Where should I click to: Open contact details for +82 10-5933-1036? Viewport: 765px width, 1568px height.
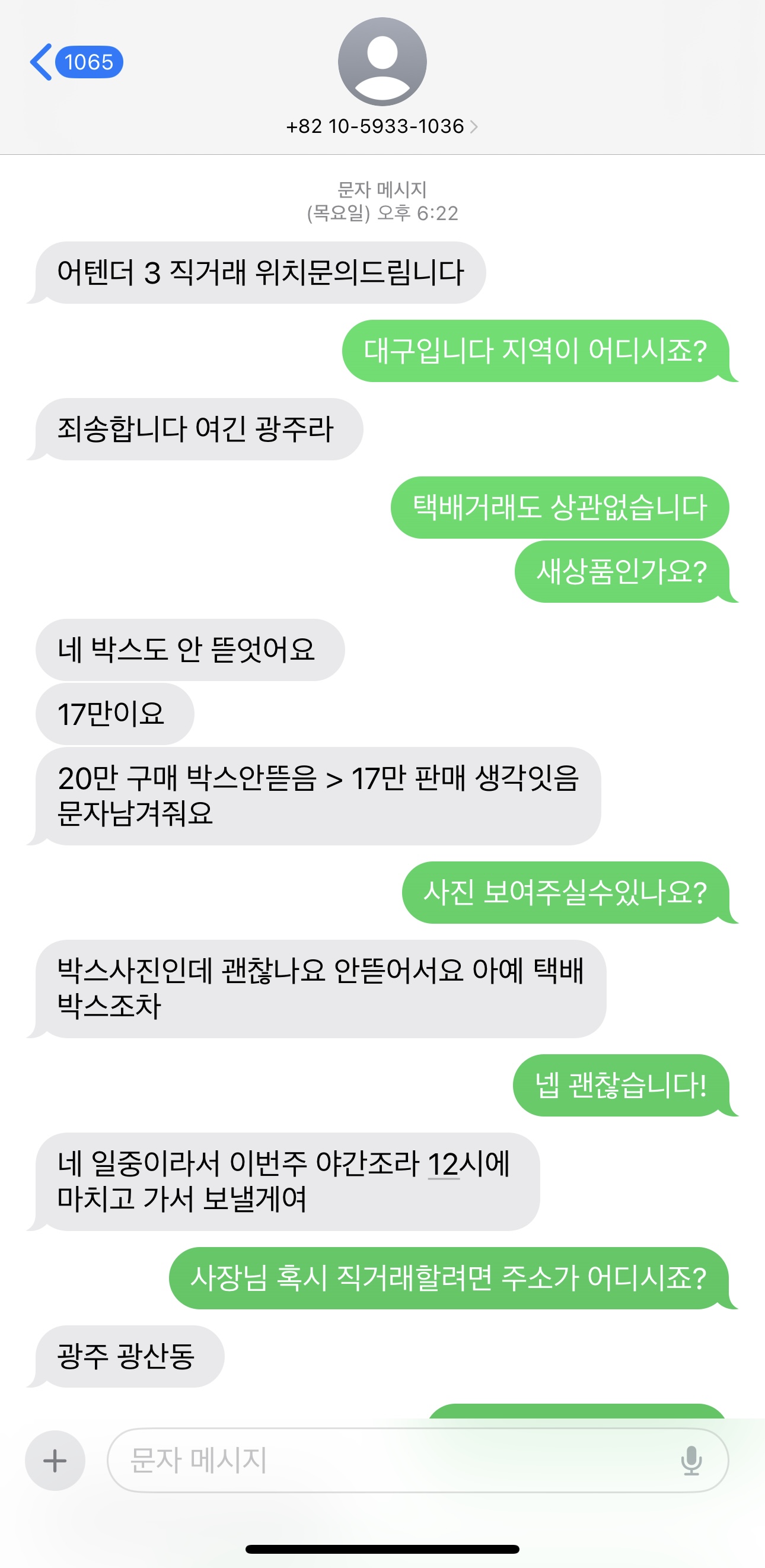pos(381,126)
